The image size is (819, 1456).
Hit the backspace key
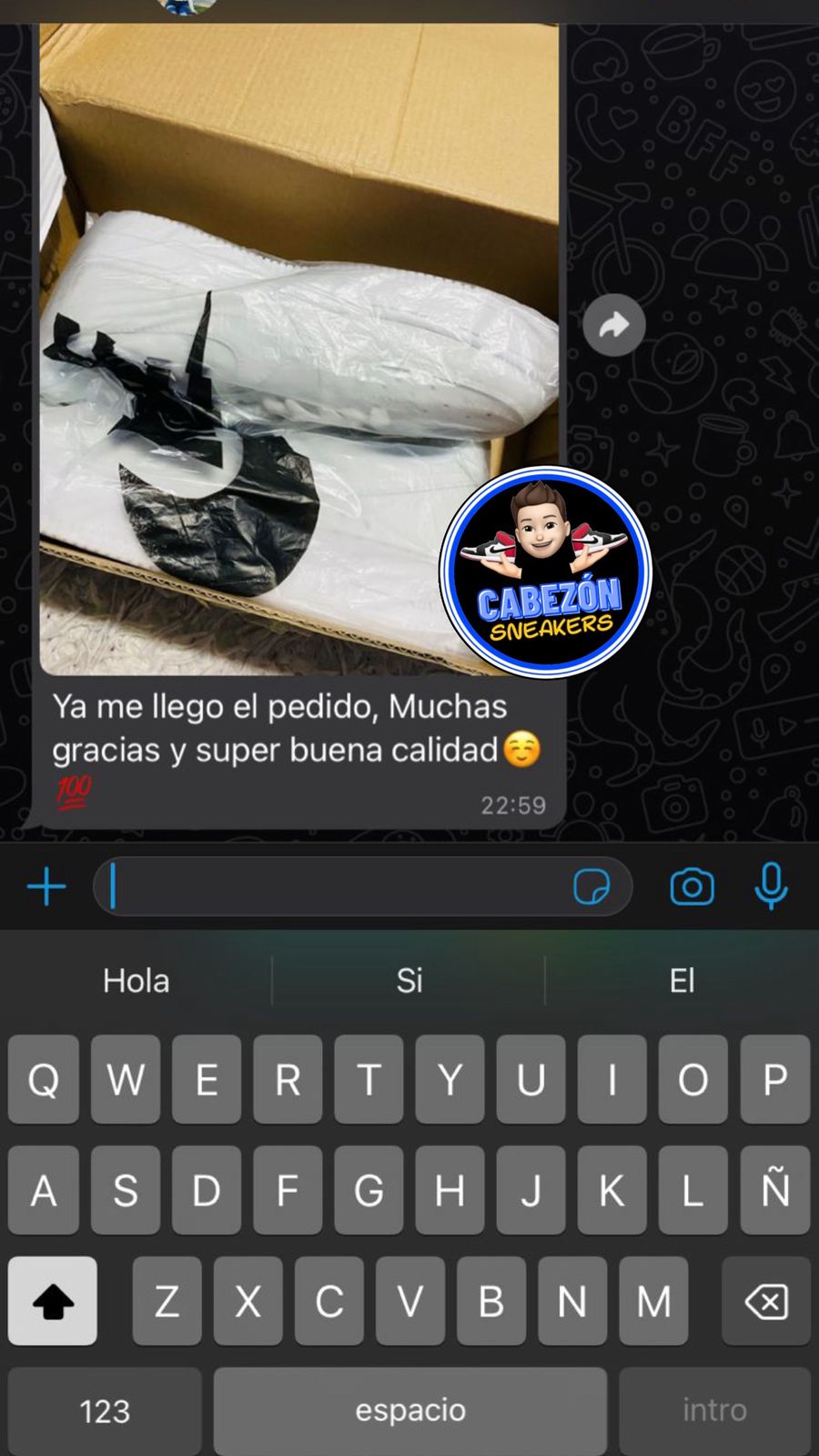766,1301
